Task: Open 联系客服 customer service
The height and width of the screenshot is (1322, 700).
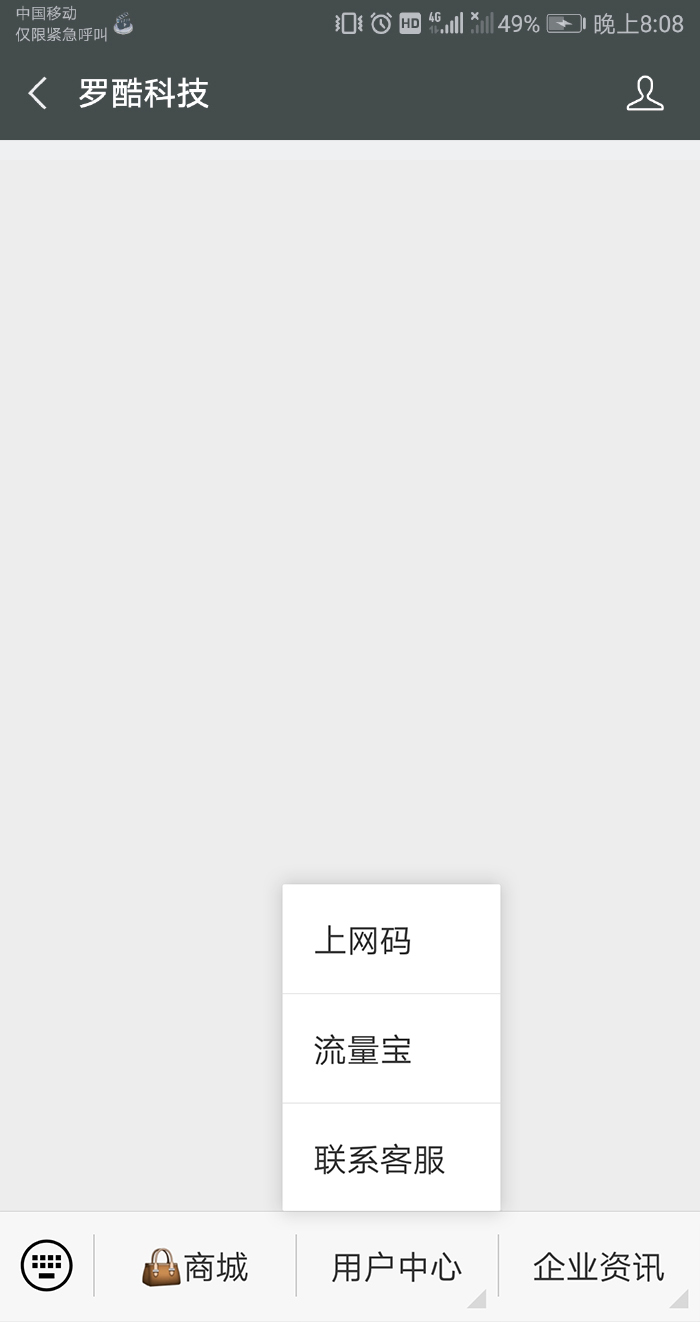Action: tap(391, 1159)
